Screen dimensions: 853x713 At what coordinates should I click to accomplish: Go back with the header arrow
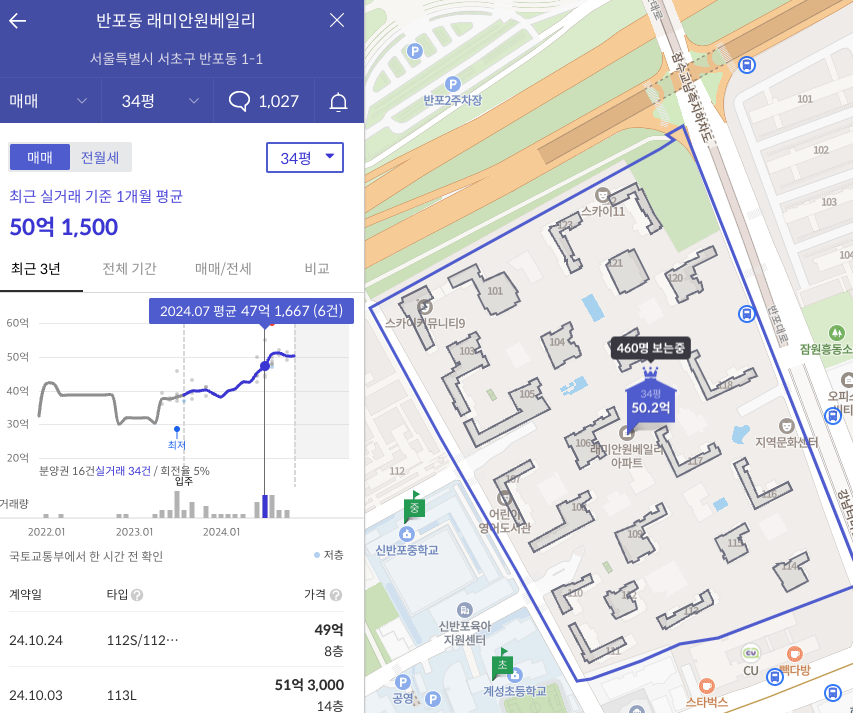[18, 21]
